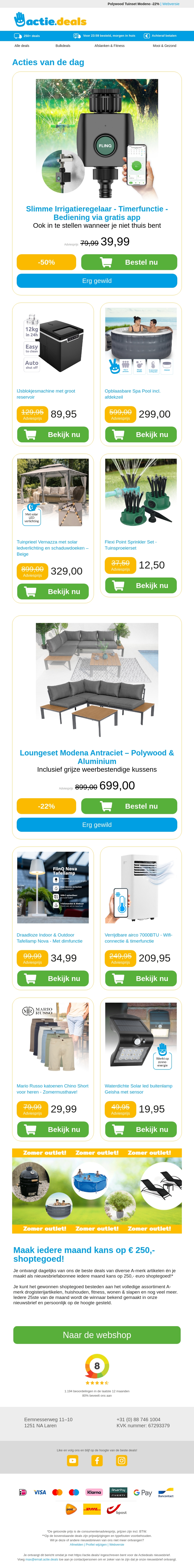View the Mario Russo Chino Short deal
194x1568 pixels.
coord(53,1129)
